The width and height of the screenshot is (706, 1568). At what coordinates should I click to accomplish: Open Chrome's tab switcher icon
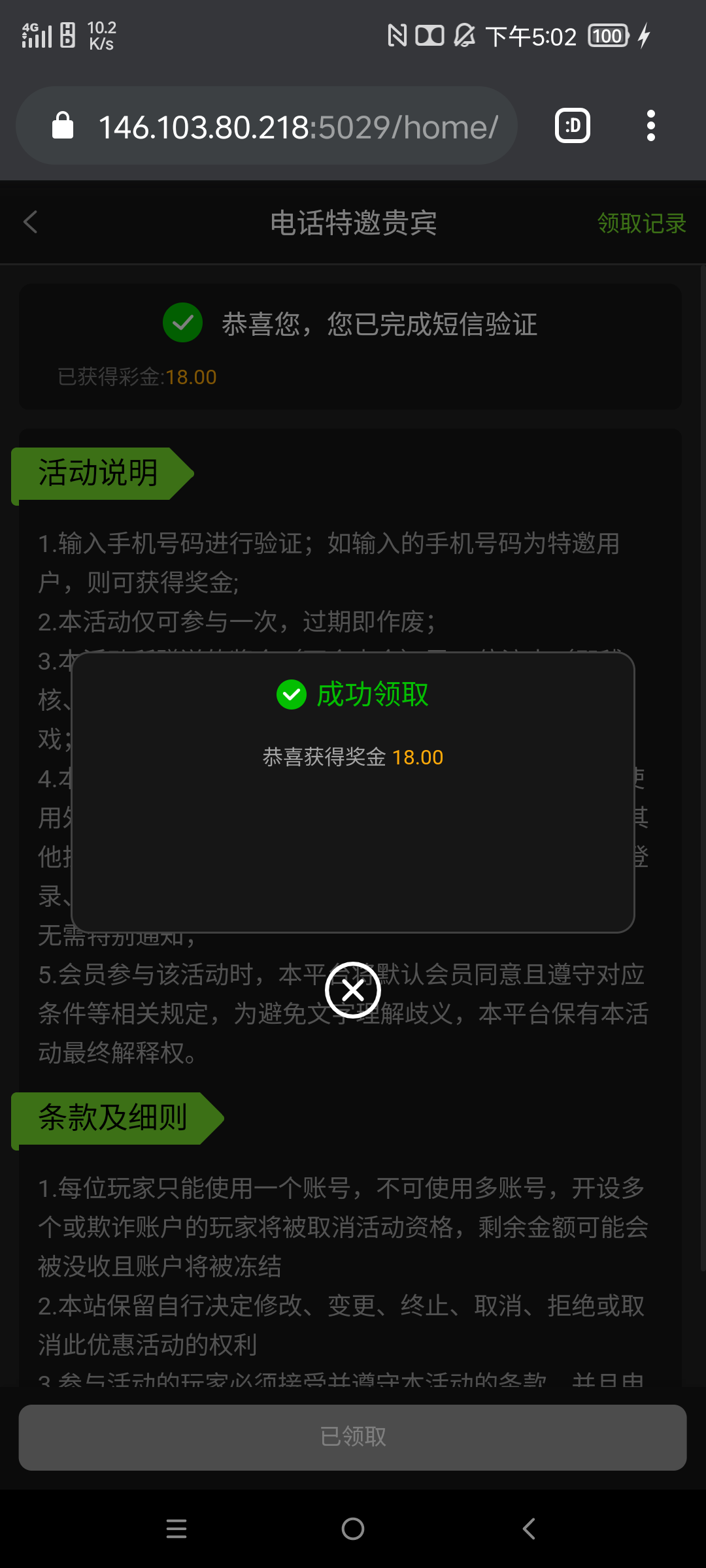(x=571, y=125)
